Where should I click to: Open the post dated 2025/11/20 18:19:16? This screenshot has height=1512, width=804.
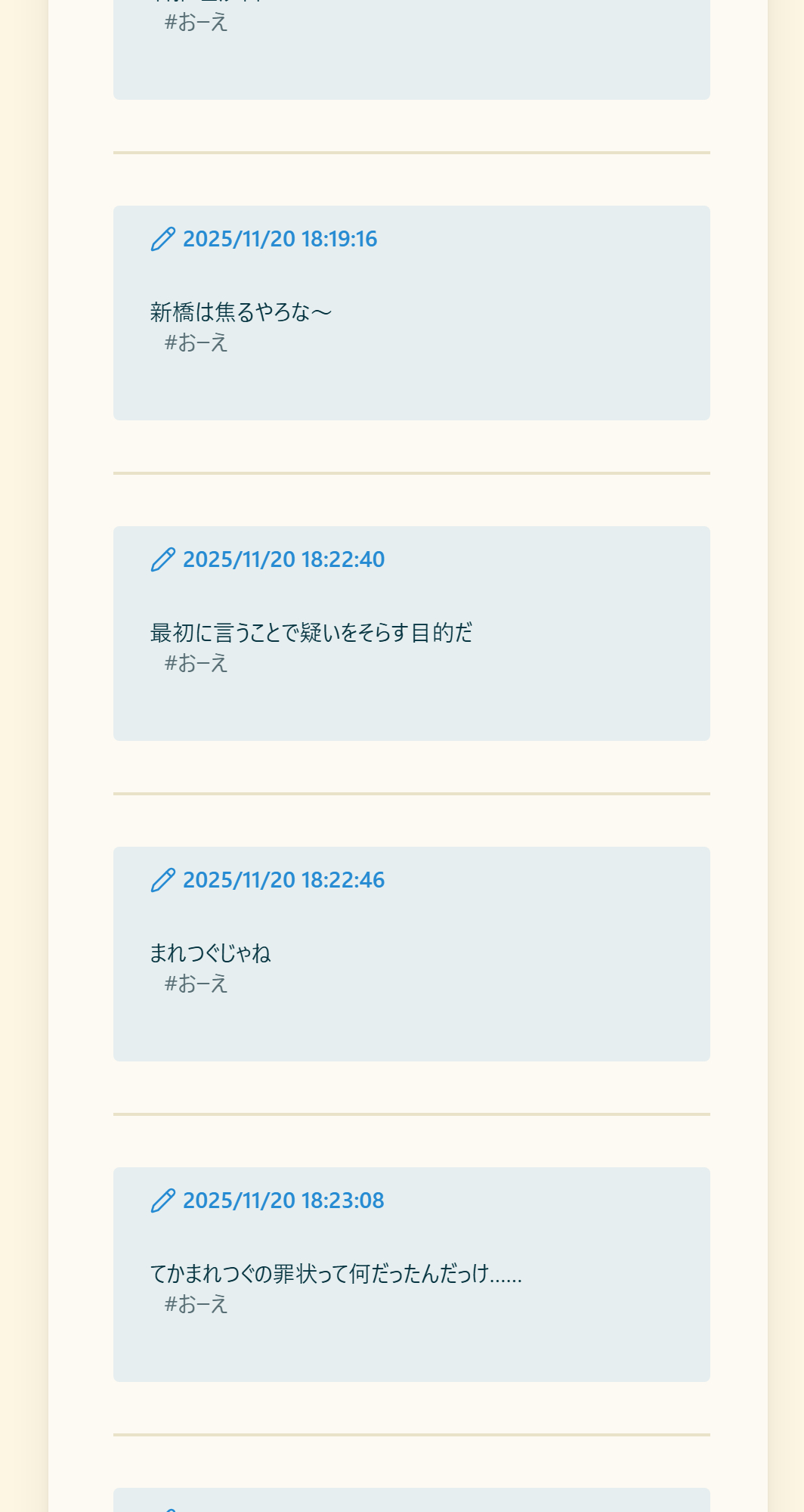[x=280, y=239]
